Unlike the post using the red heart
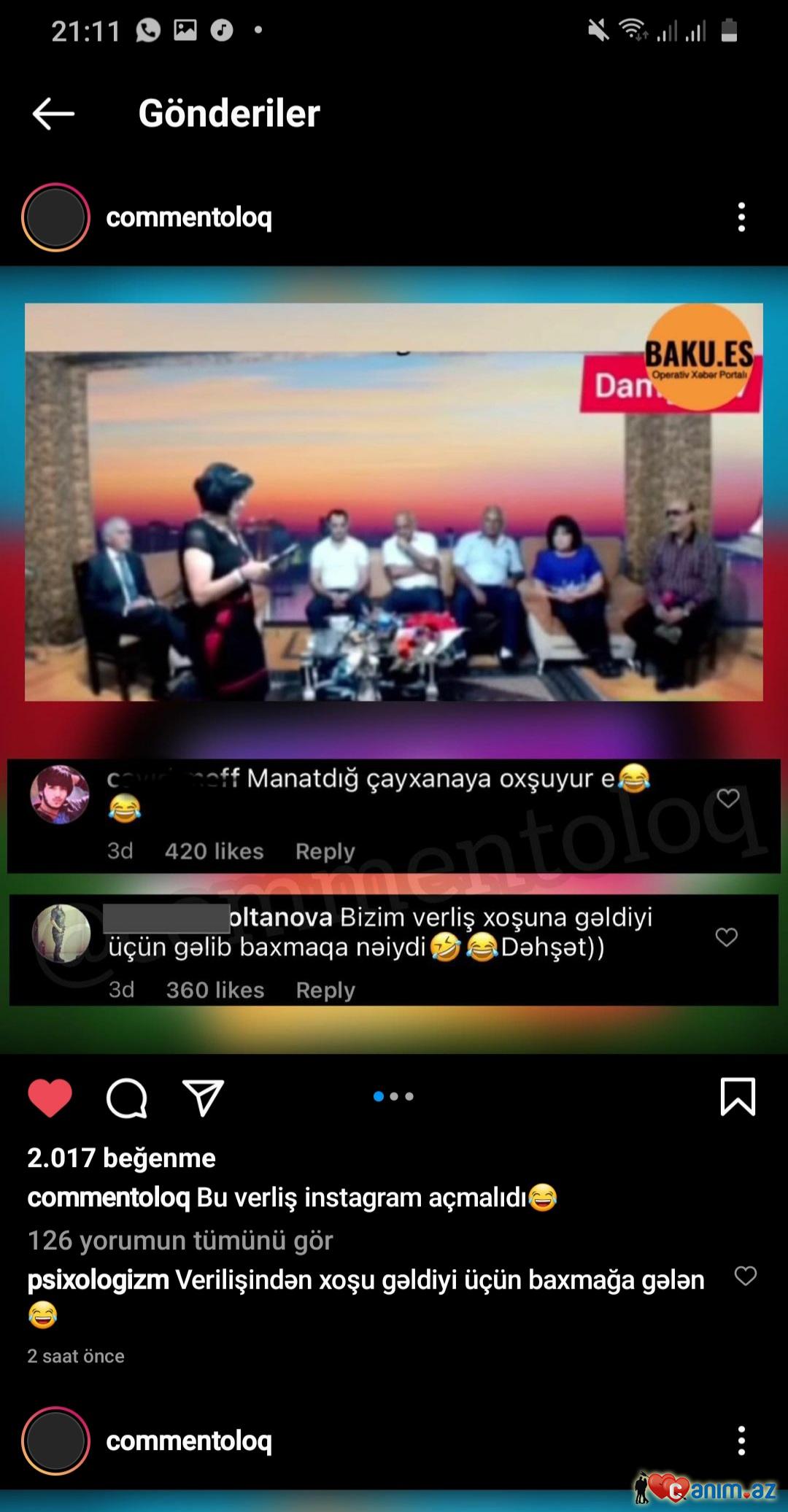This screenshot has width=788, height=1512. point(50,1097)
